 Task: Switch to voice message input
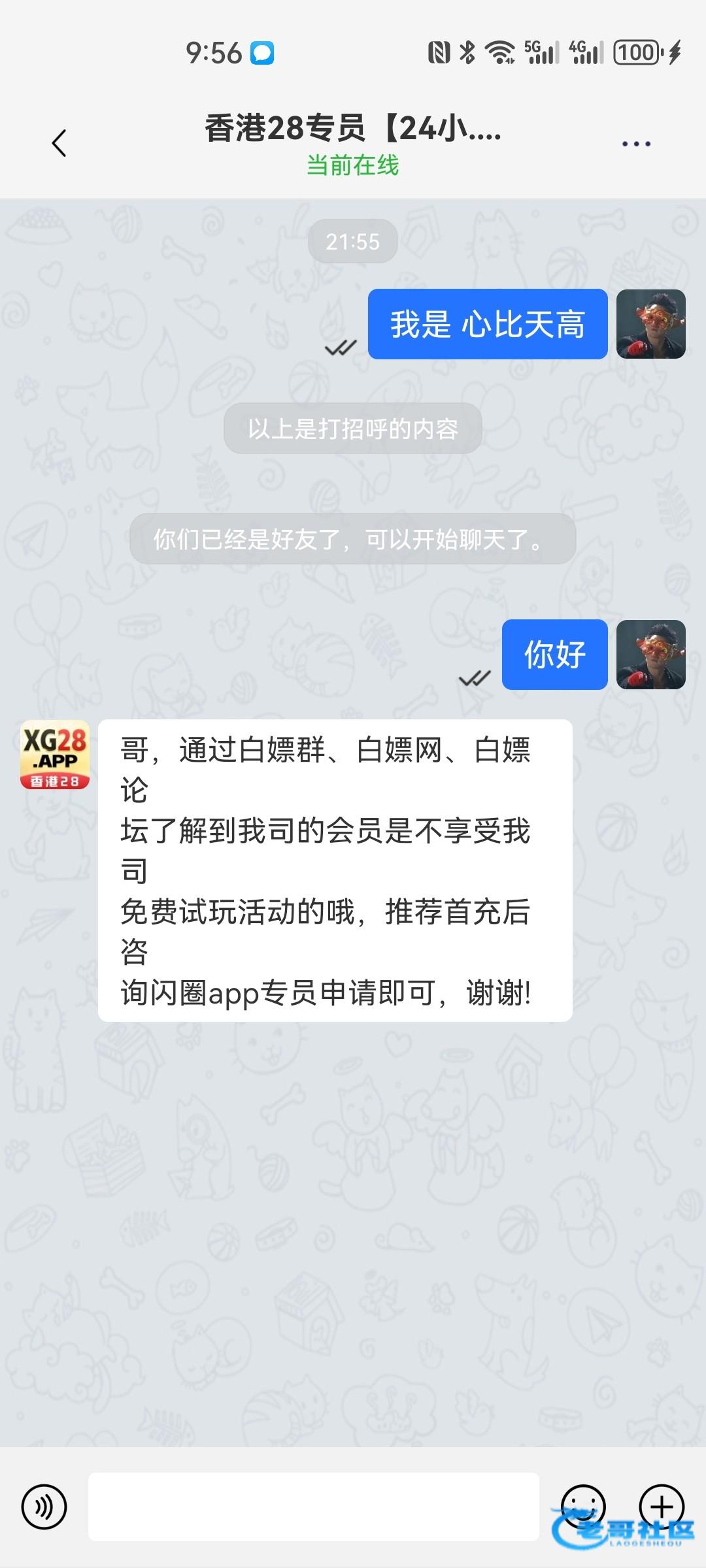point(44,1507)
